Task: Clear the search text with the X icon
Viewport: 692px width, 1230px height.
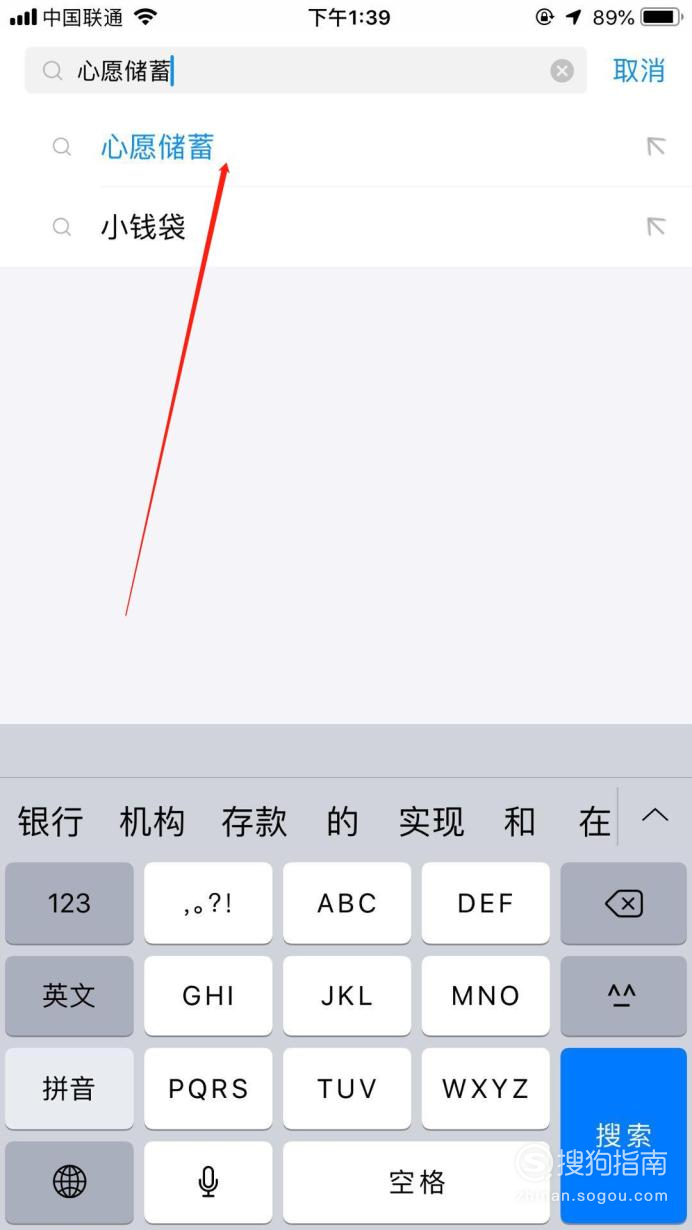Action: 562,71
